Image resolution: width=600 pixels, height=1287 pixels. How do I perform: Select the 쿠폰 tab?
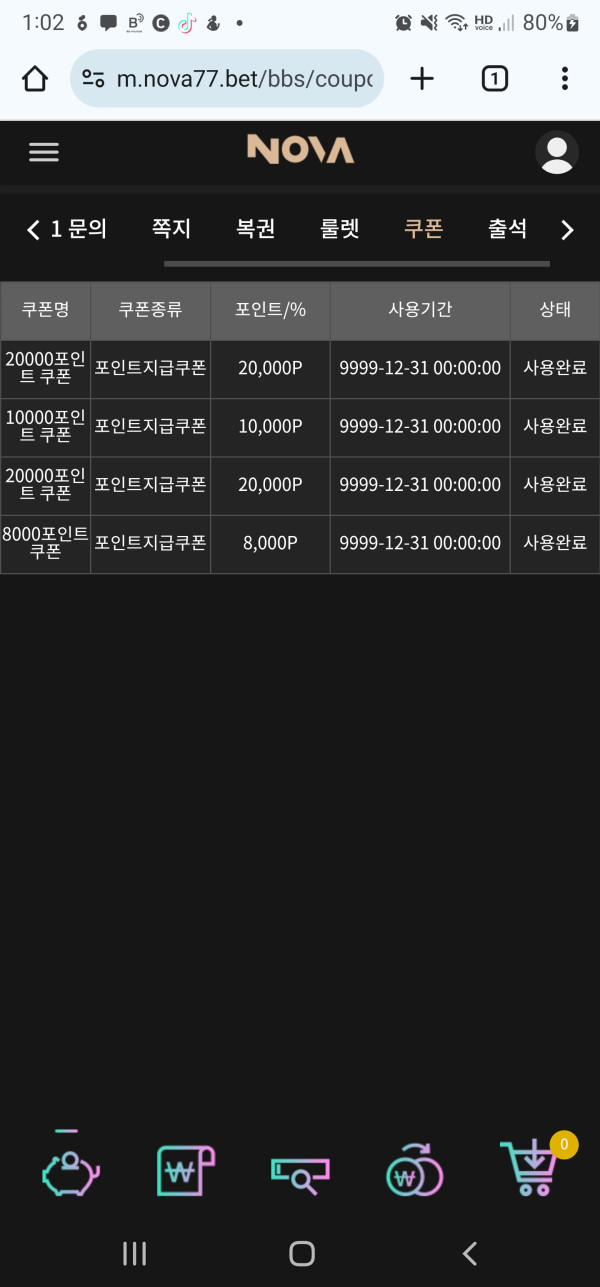pos(423,229)
